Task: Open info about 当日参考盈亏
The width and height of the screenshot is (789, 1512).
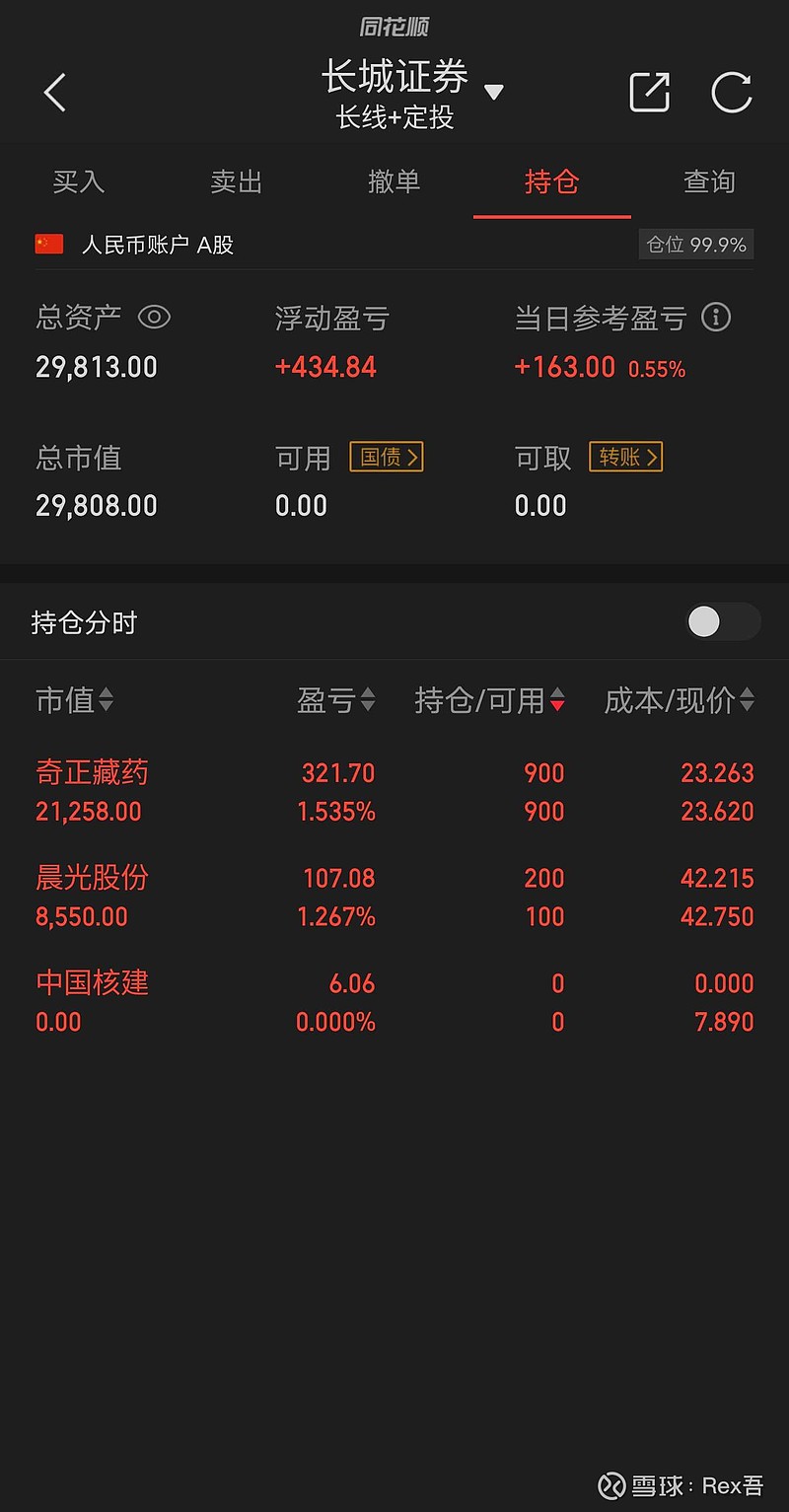Action: click(x=716, y=318)
